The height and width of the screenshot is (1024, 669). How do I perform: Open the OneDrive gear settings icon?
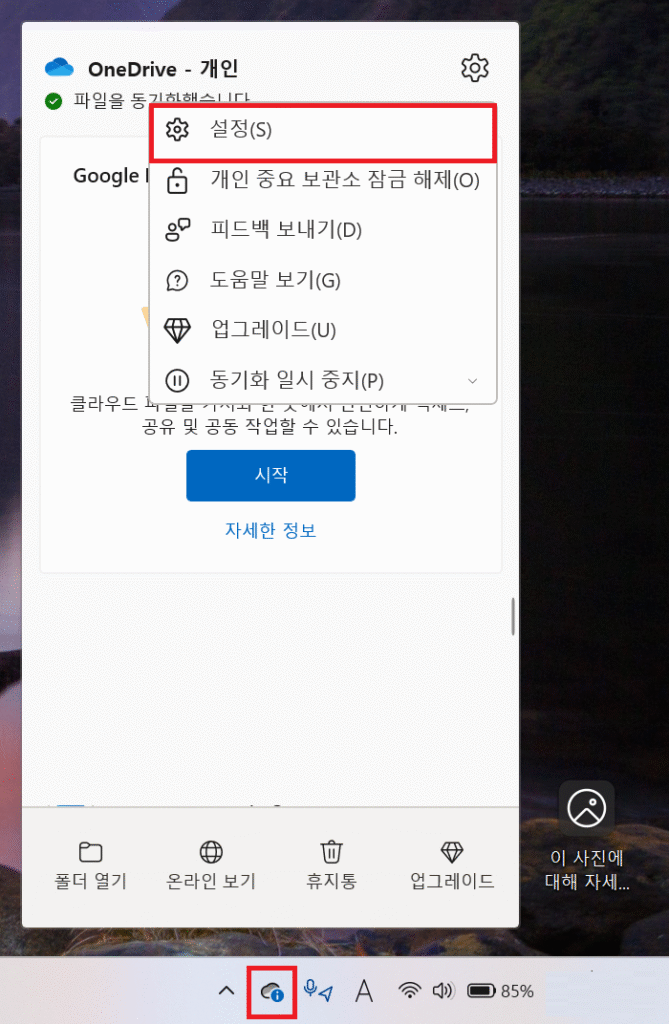coord(474,68)
